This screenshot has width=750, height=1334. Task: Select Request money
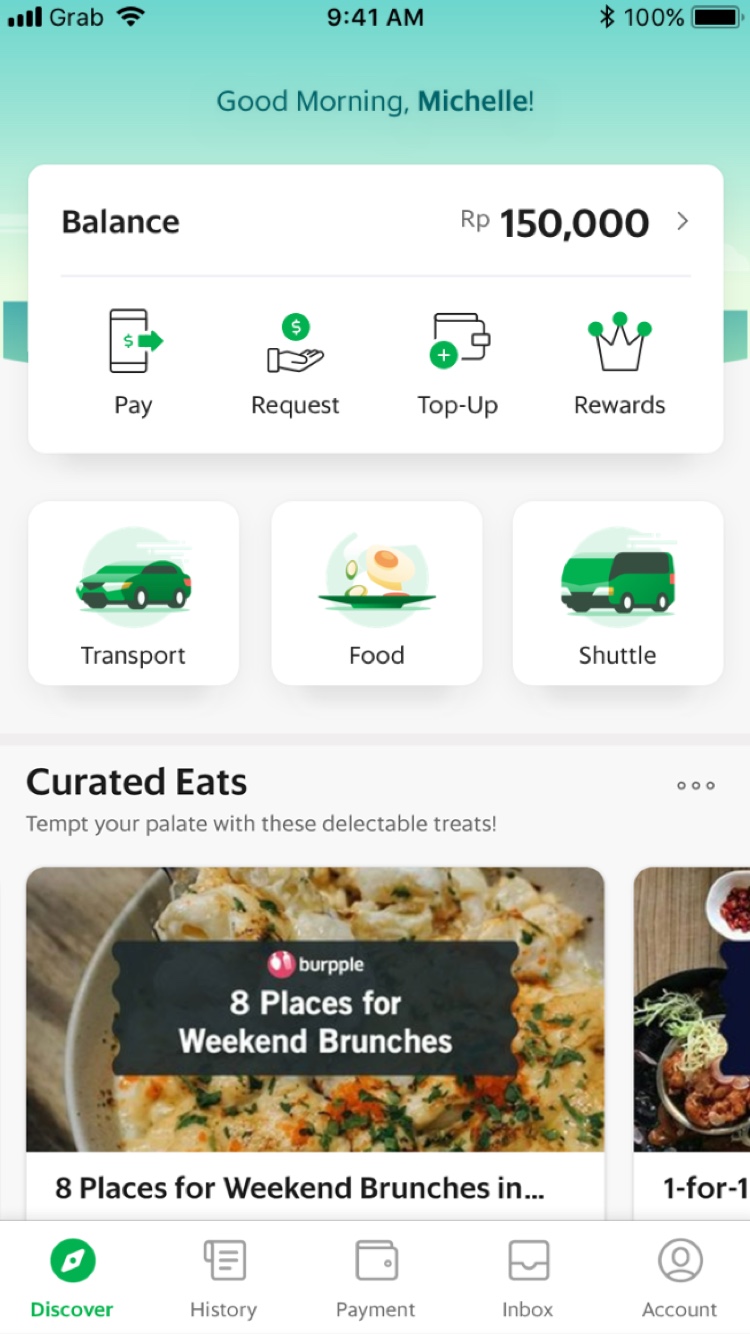point(295,362)
